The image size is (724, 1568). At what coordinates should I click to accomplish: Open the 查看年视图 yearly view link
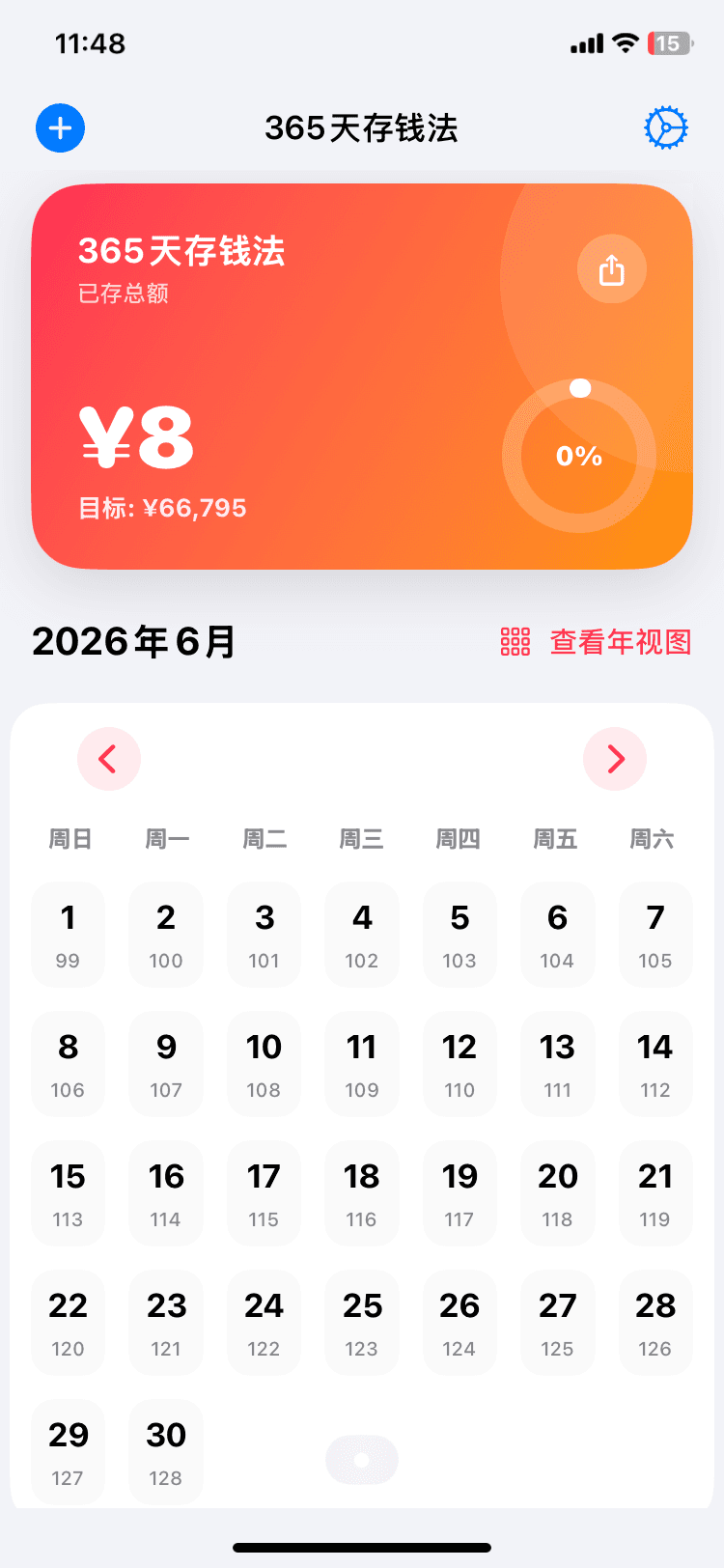620,642
